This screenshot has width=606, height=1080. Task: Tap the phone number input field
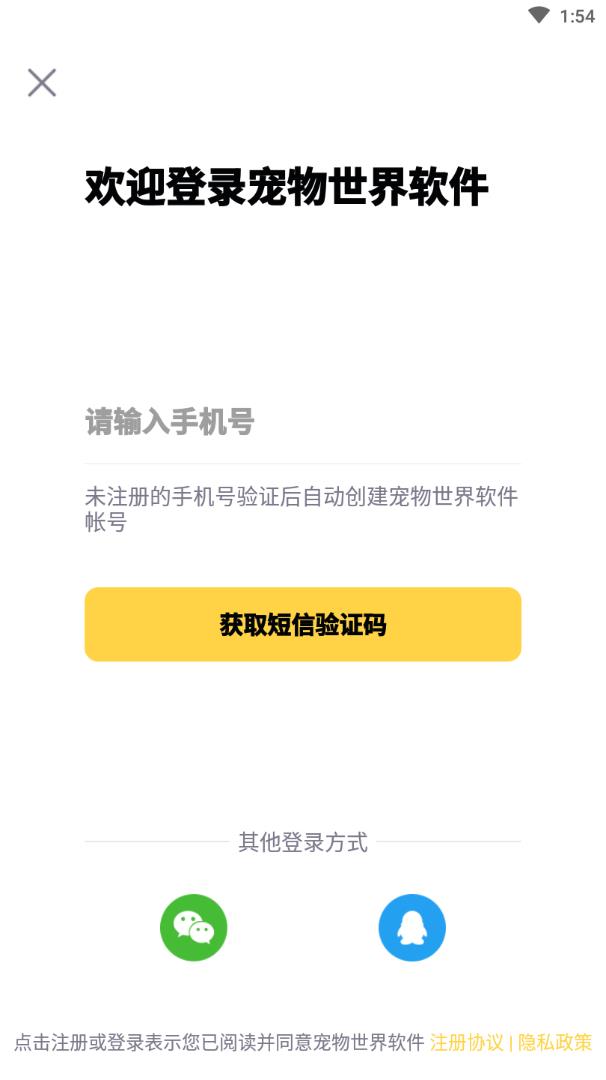click(x=302, y=422)
